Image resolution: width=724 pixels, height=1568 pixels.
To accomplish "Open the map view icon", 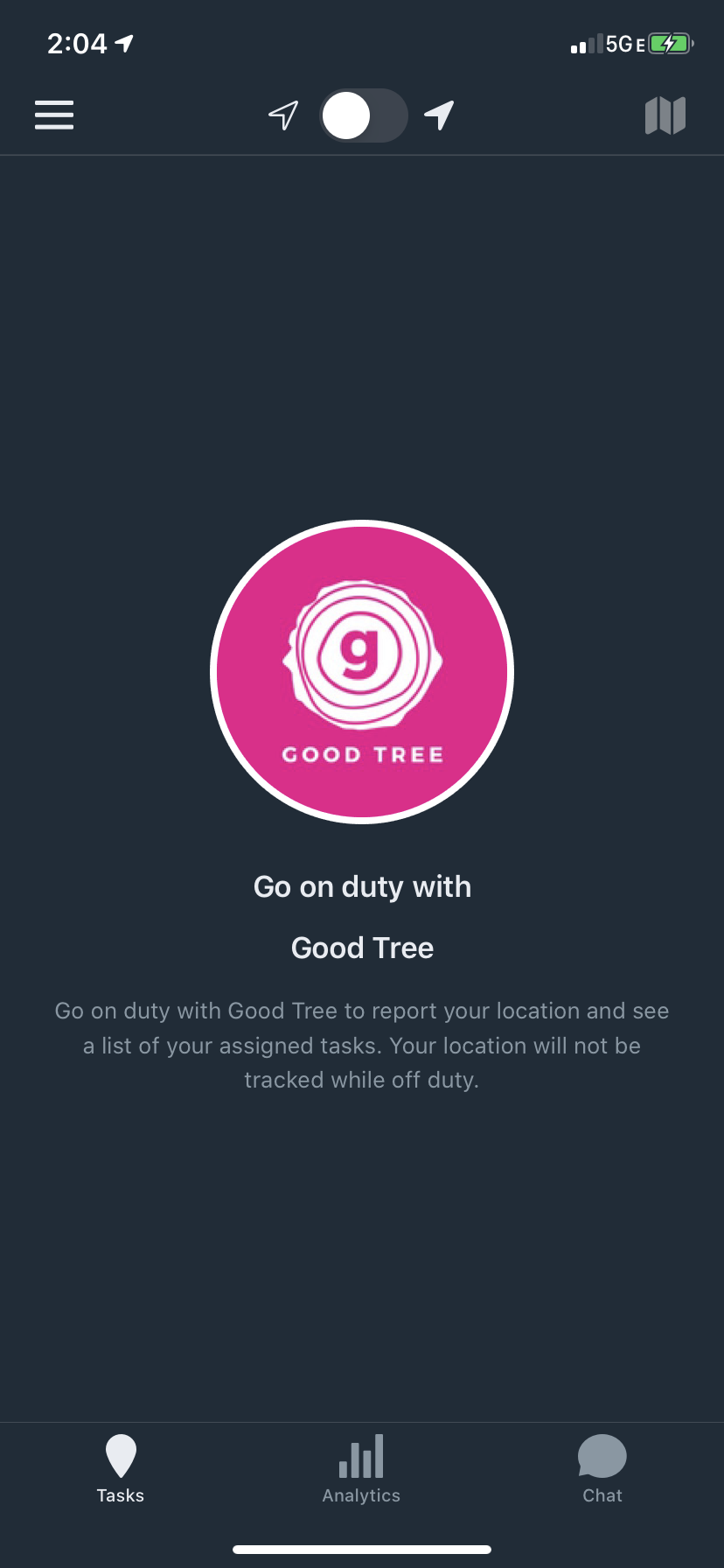I will [665, 115].
